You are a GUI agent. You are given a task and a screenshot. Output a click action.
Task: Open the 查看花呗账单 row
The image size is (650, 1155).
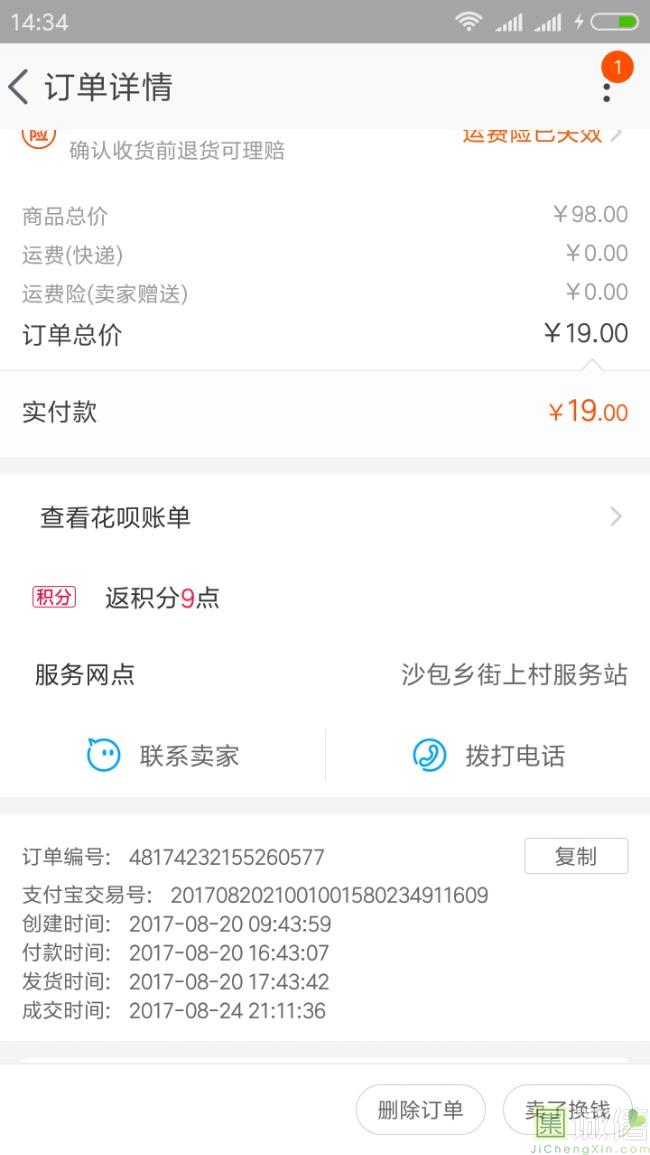pyautogui.click(x=325, y=517)
